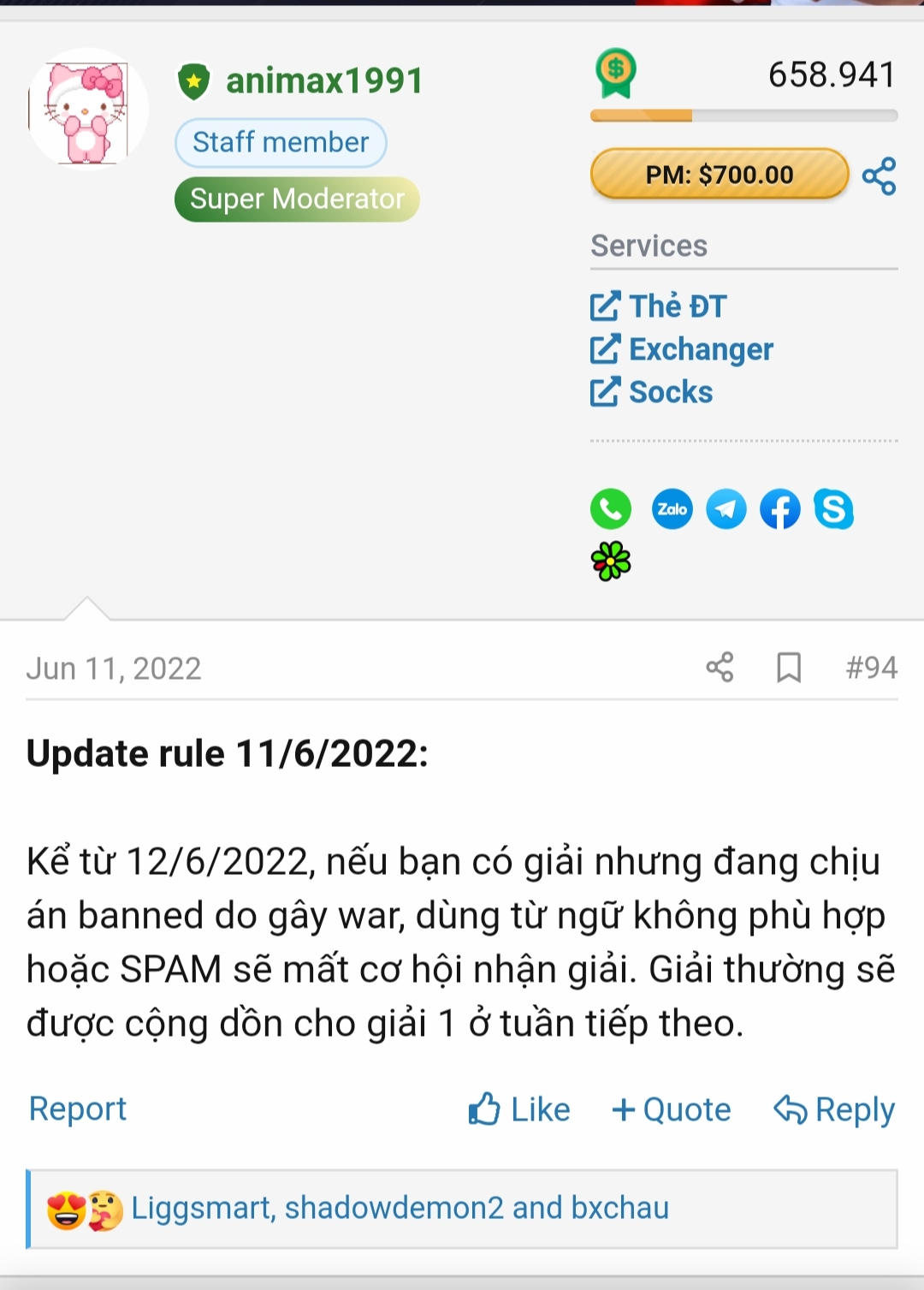Share post #94
The height and width of the screenshot is (1290, 924).
720,667
